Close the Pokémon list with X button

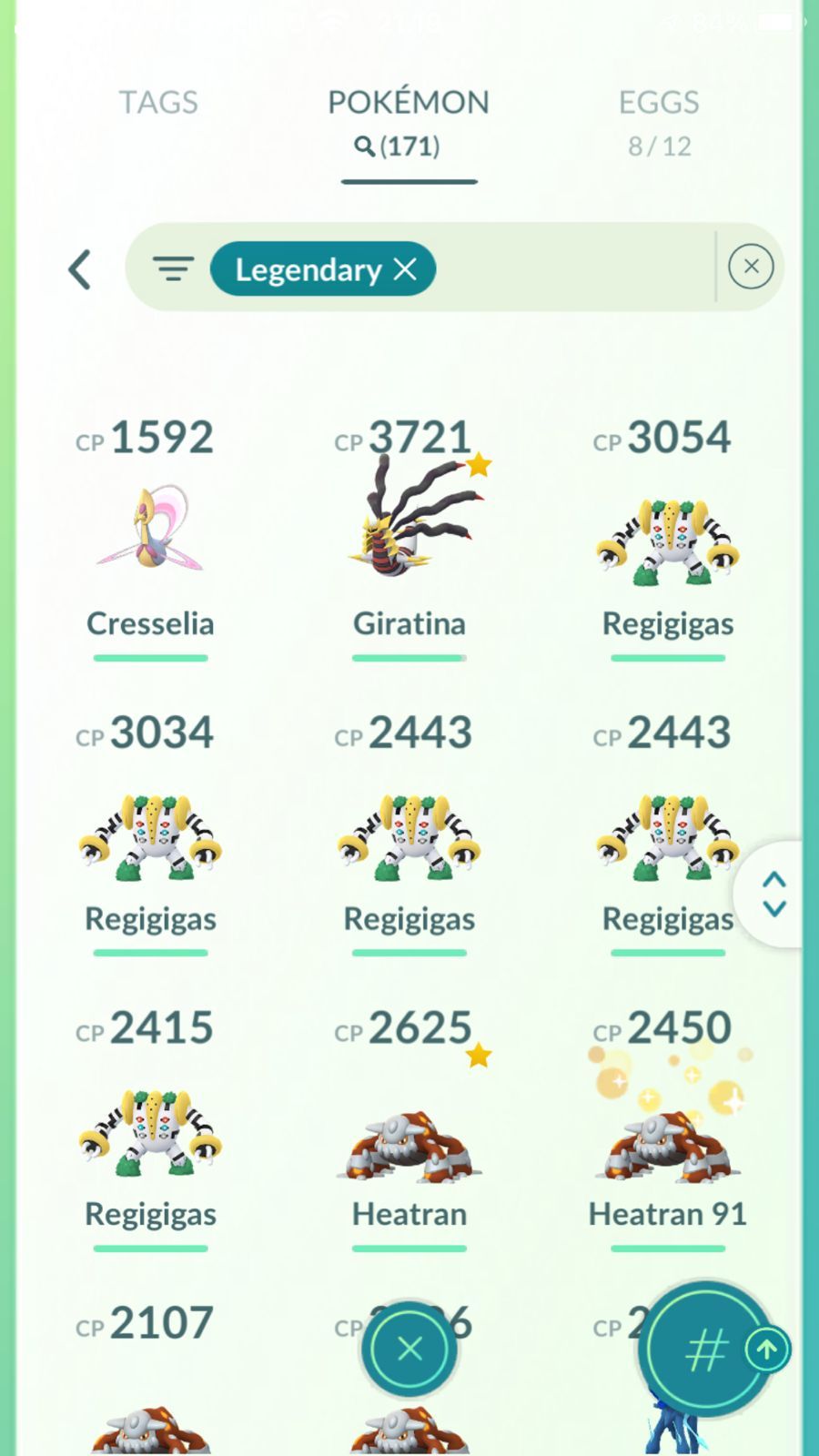tap(409, 1349)
